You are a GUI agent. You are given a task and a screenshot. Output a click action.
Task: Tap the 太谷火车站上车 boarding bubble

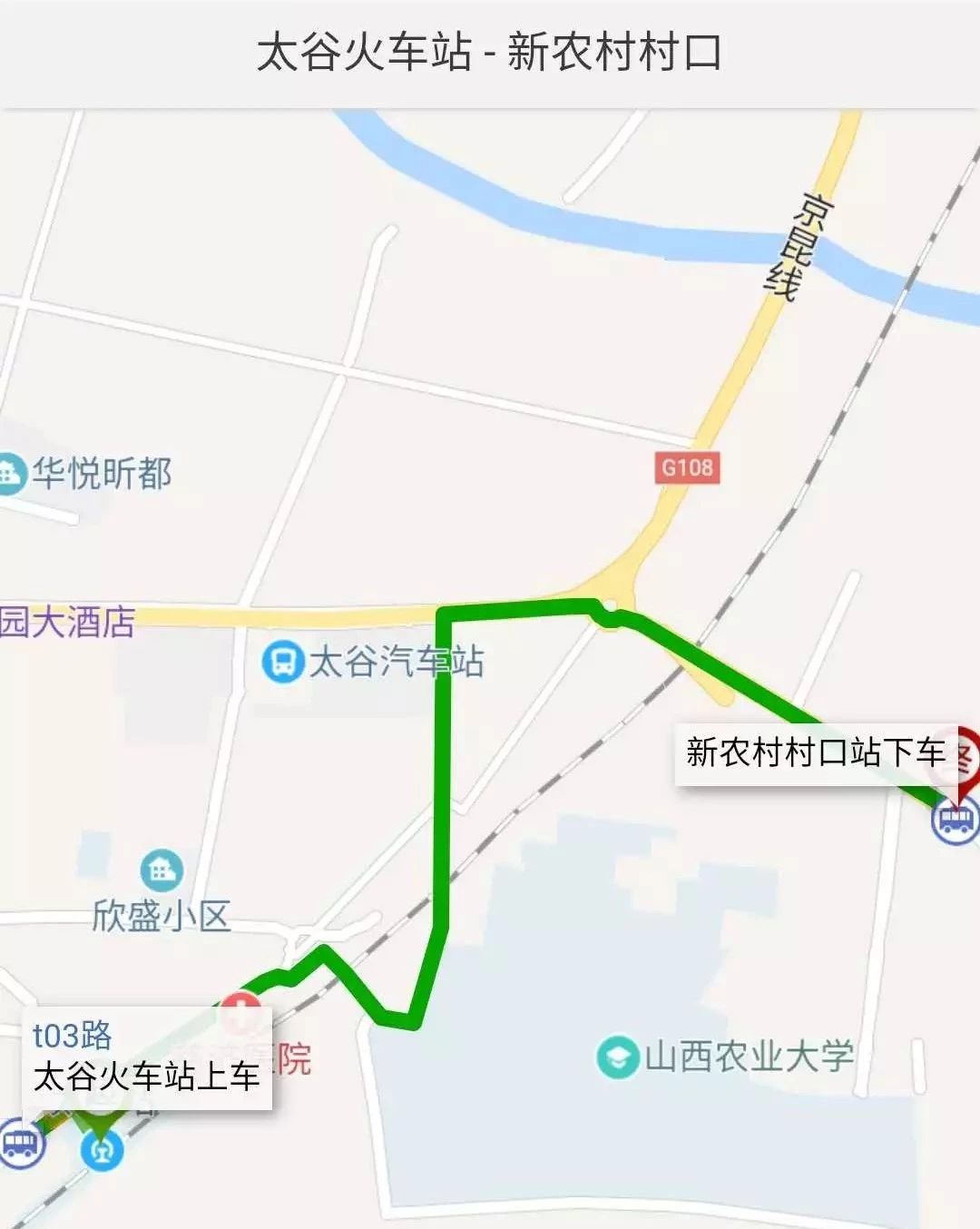point(147,1058)
